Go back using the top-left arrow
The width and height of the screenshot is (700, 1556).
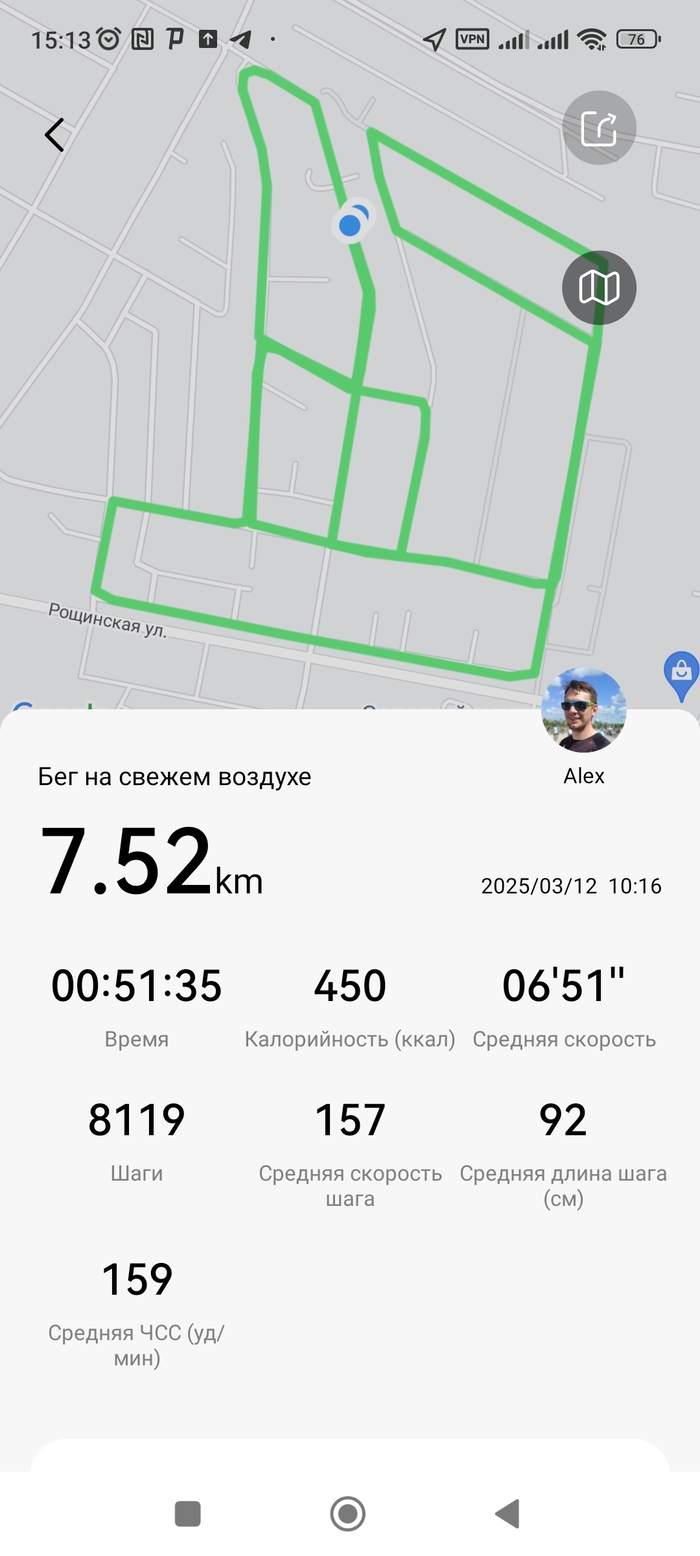point(55,134)
